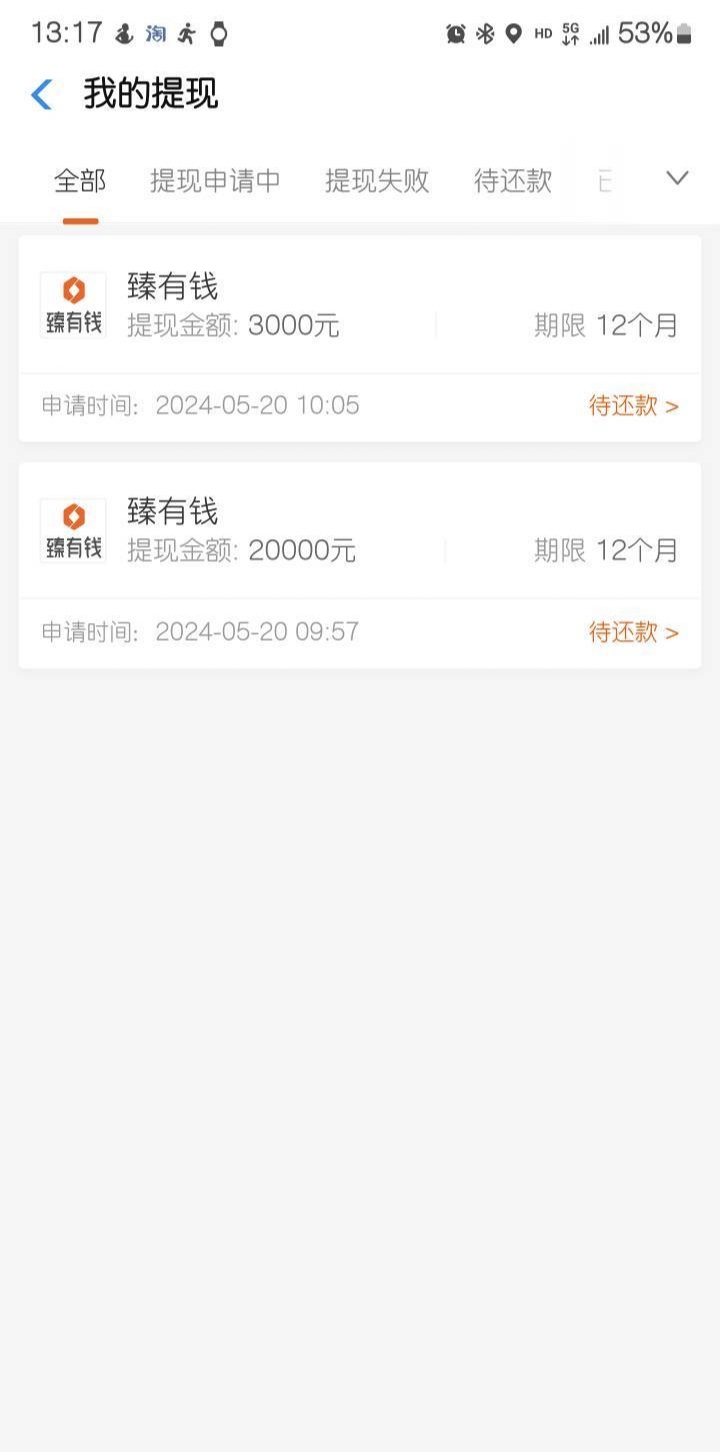The width and height of the screenshot is (720, 1452).
Task: Switch to the 提现失败 tab
Action: [x=377, y=181]
